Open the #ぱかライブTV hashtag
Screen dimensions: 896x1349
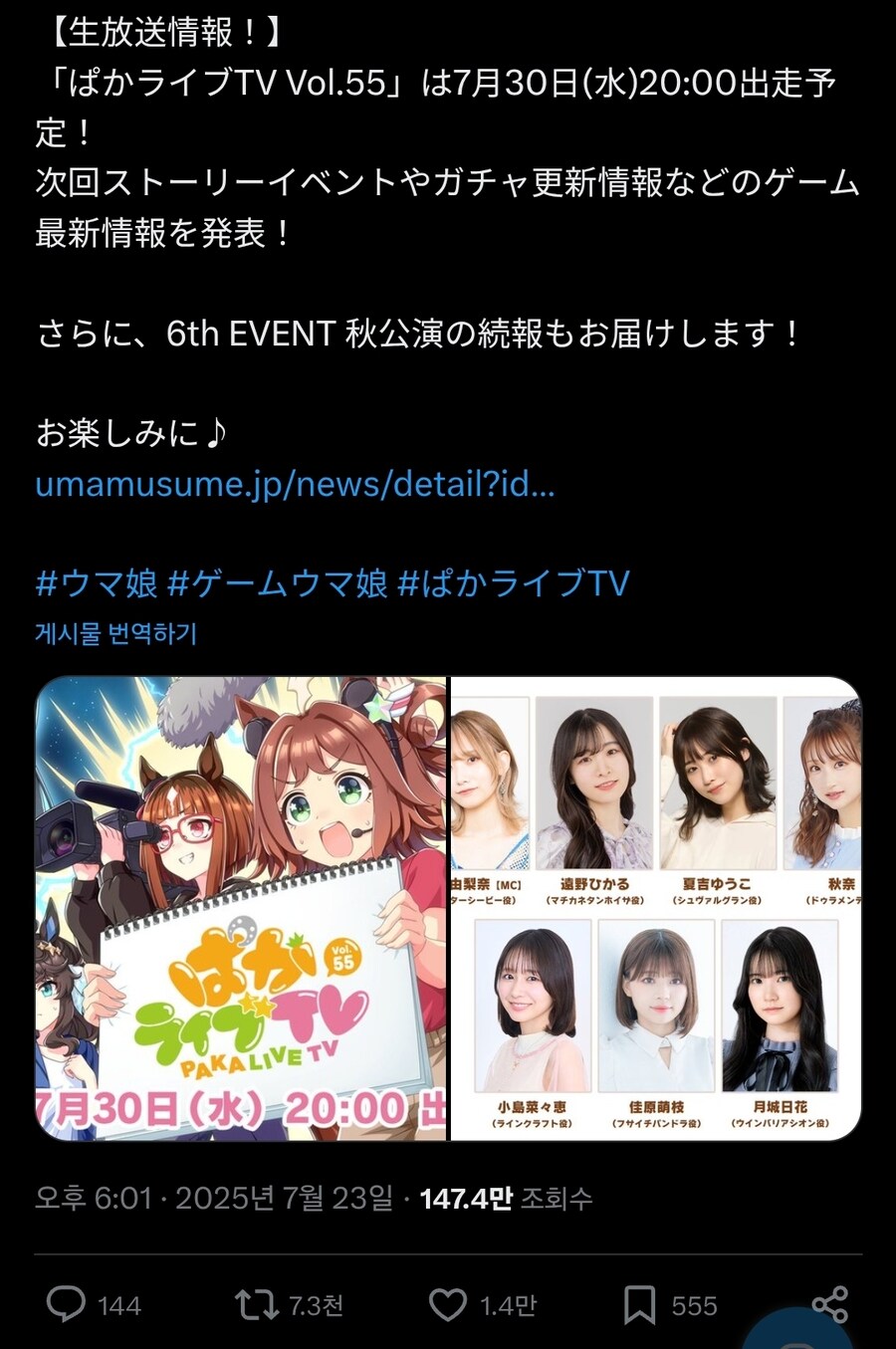click(x=514, y=582)
